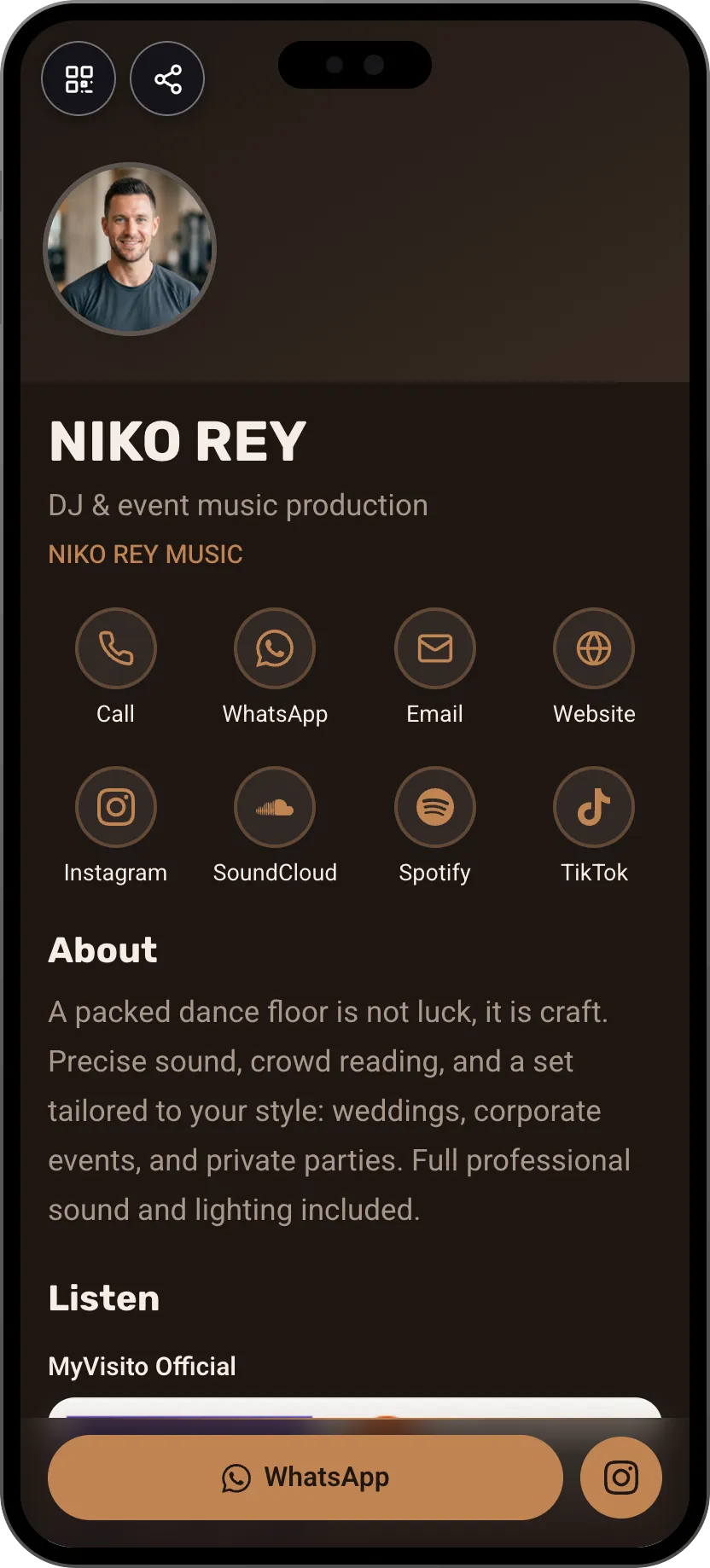This screenshot has height=1568, width=710.
Task: Open Niko Rey's Instagram circle icon
Action: click(x=116, y=807)
